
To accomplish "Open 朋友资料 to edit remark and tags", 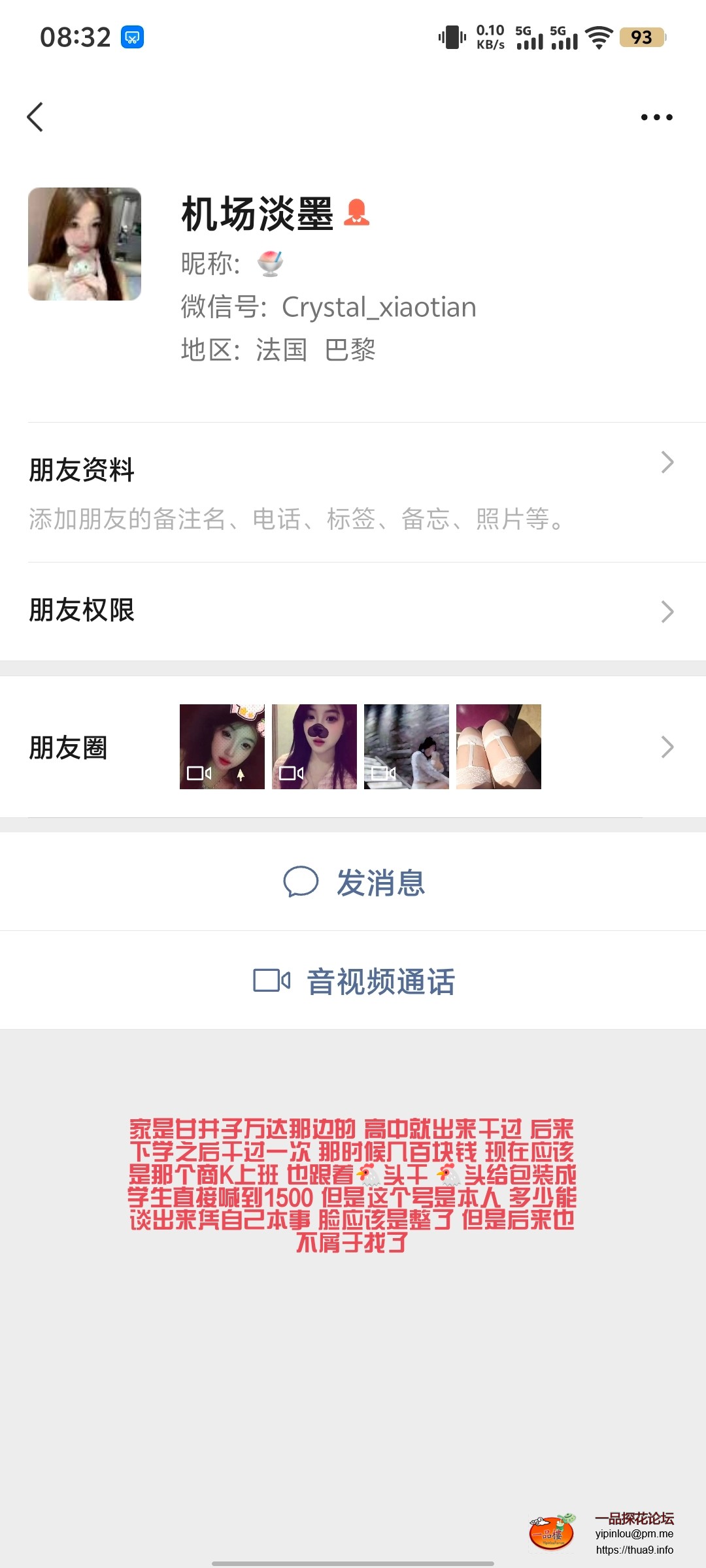I will click(353, 491).
